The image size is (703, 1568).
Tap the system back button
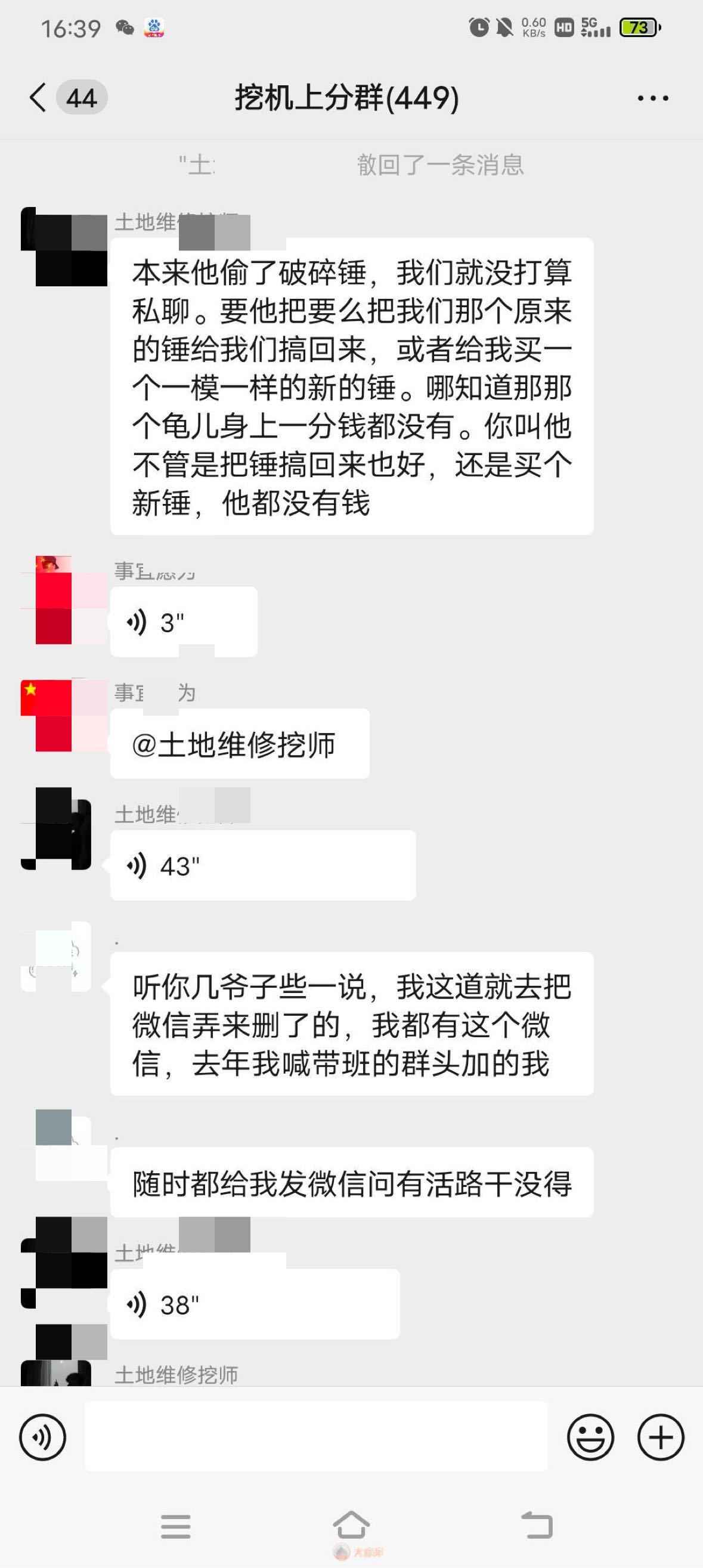pos(537,1526)
